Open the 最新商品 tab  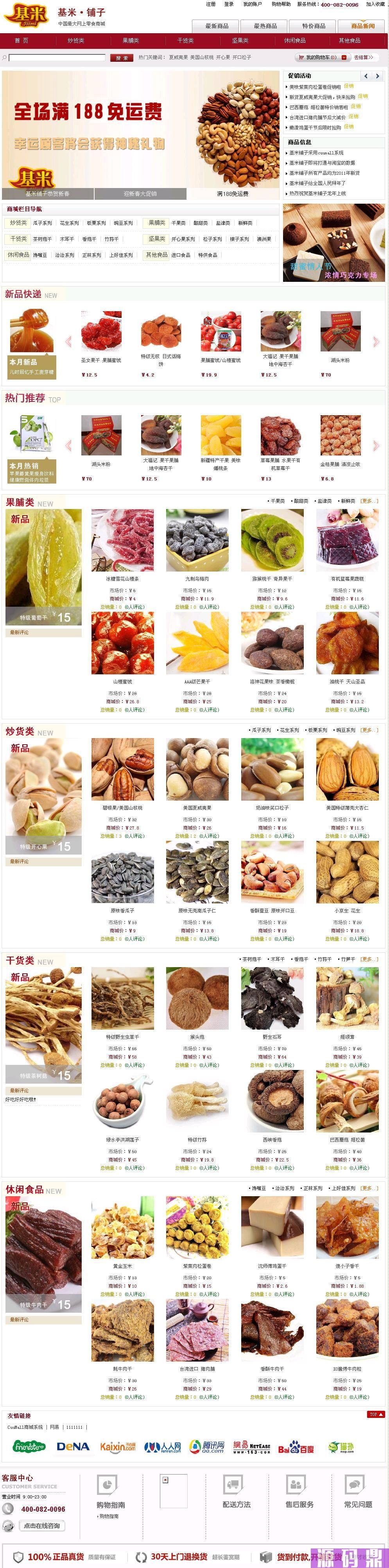tap(217, 26)
